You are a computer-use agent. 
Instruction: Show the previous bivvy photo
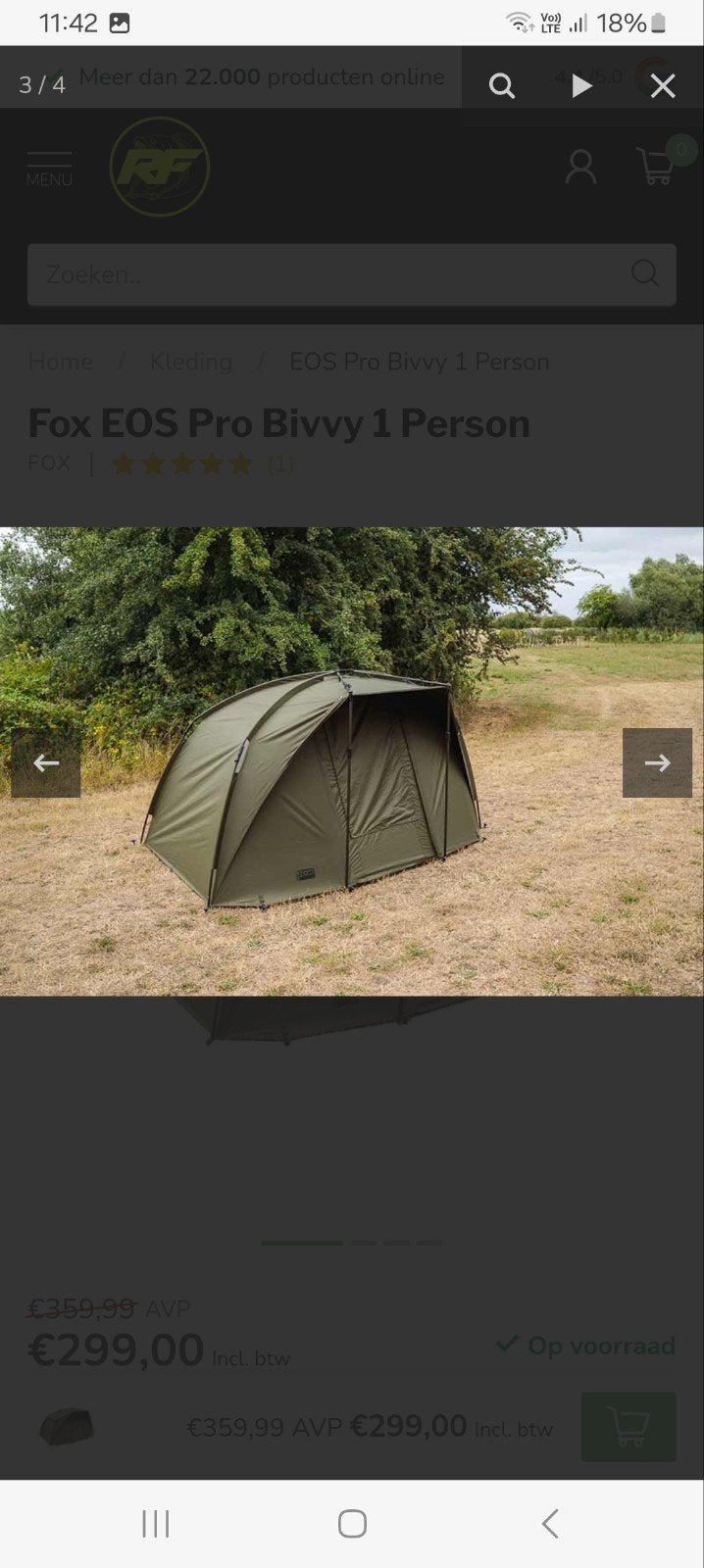[46, 762]
